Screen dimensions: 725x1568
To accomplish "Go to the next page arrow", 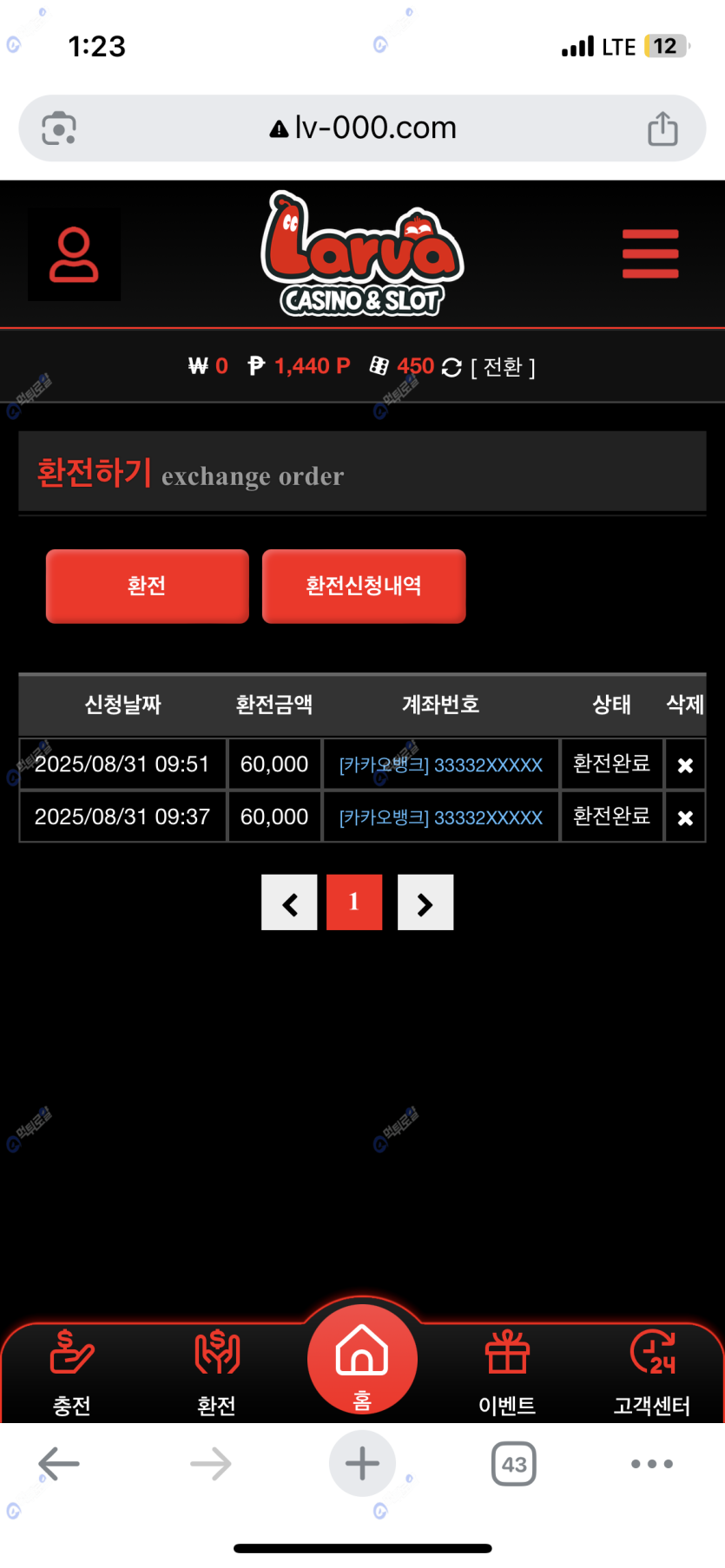I will (425, 903).
